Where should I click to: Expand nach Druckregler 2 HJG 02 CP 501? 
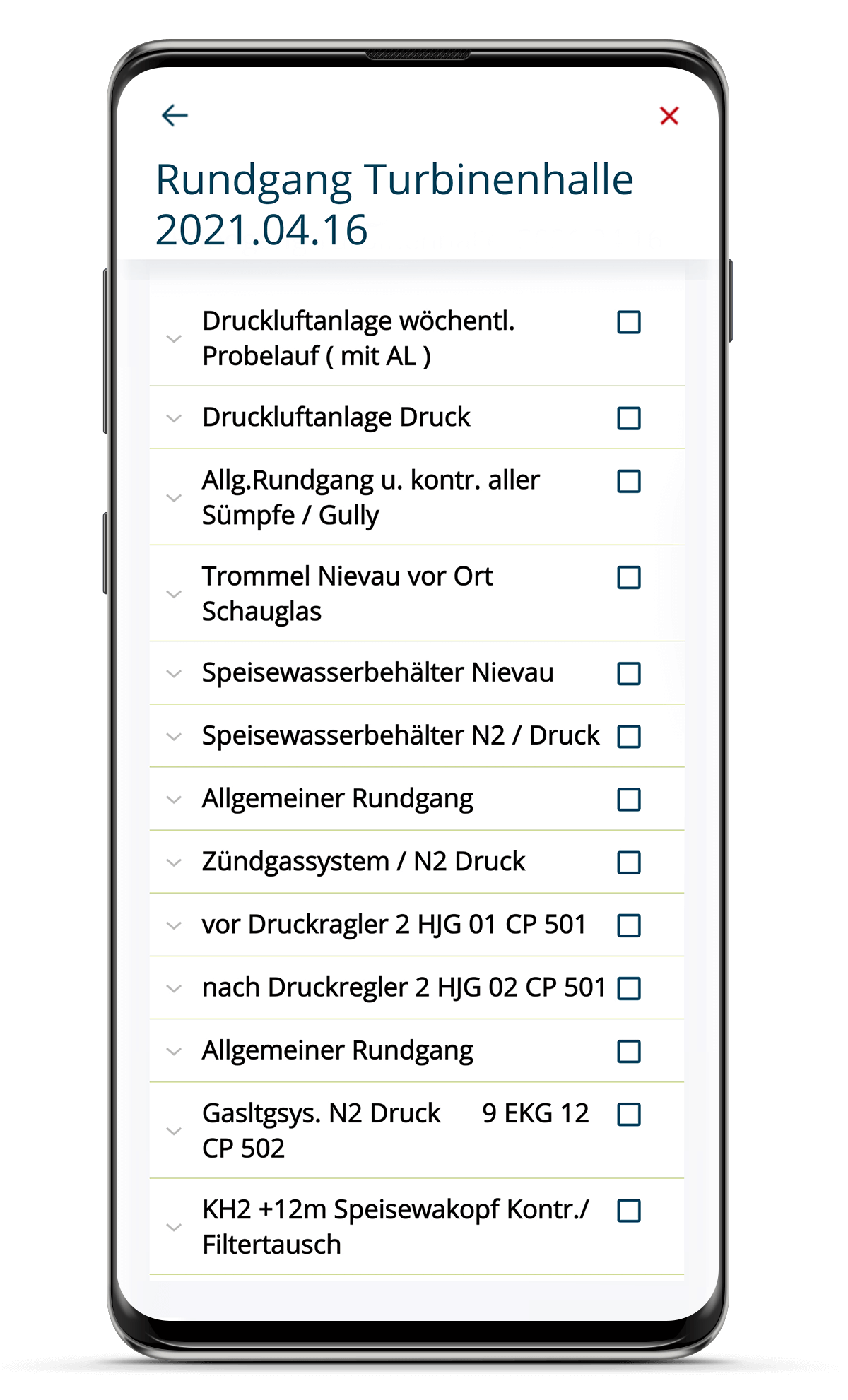pos(174,988)
